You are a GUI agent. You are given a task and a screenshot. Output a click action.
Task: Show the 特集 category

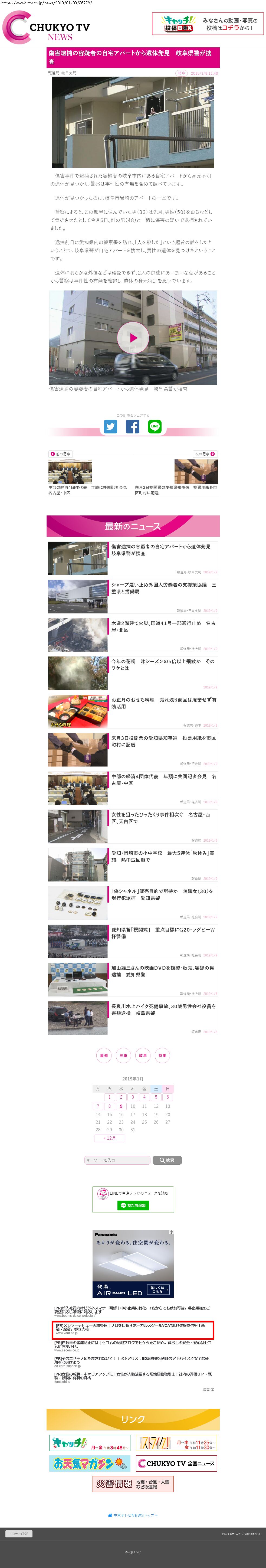[x=162, y=1056]
